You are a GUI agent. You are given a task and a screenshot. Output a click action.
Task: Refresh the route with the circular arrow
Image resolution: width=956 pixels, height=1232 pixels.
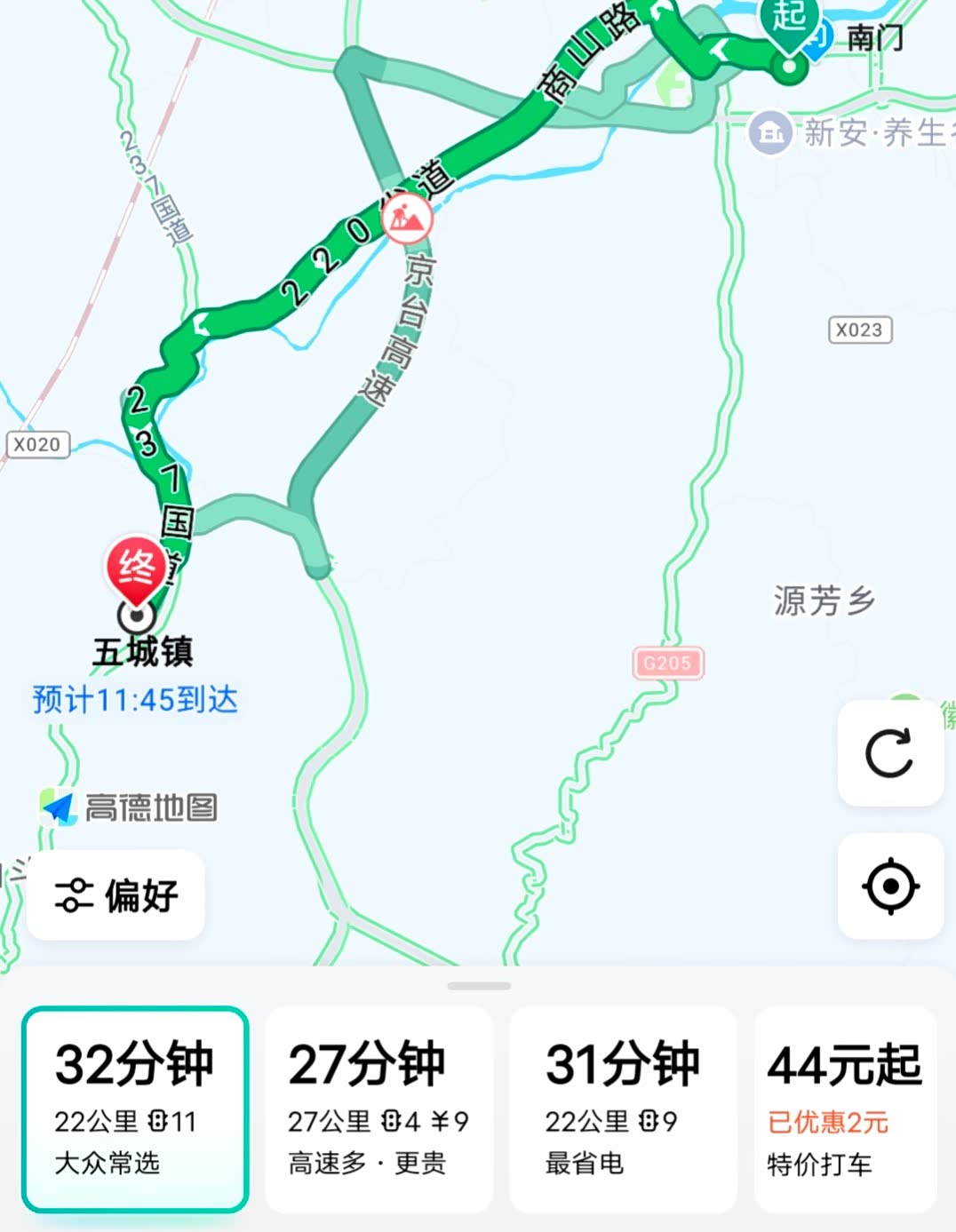890,753
